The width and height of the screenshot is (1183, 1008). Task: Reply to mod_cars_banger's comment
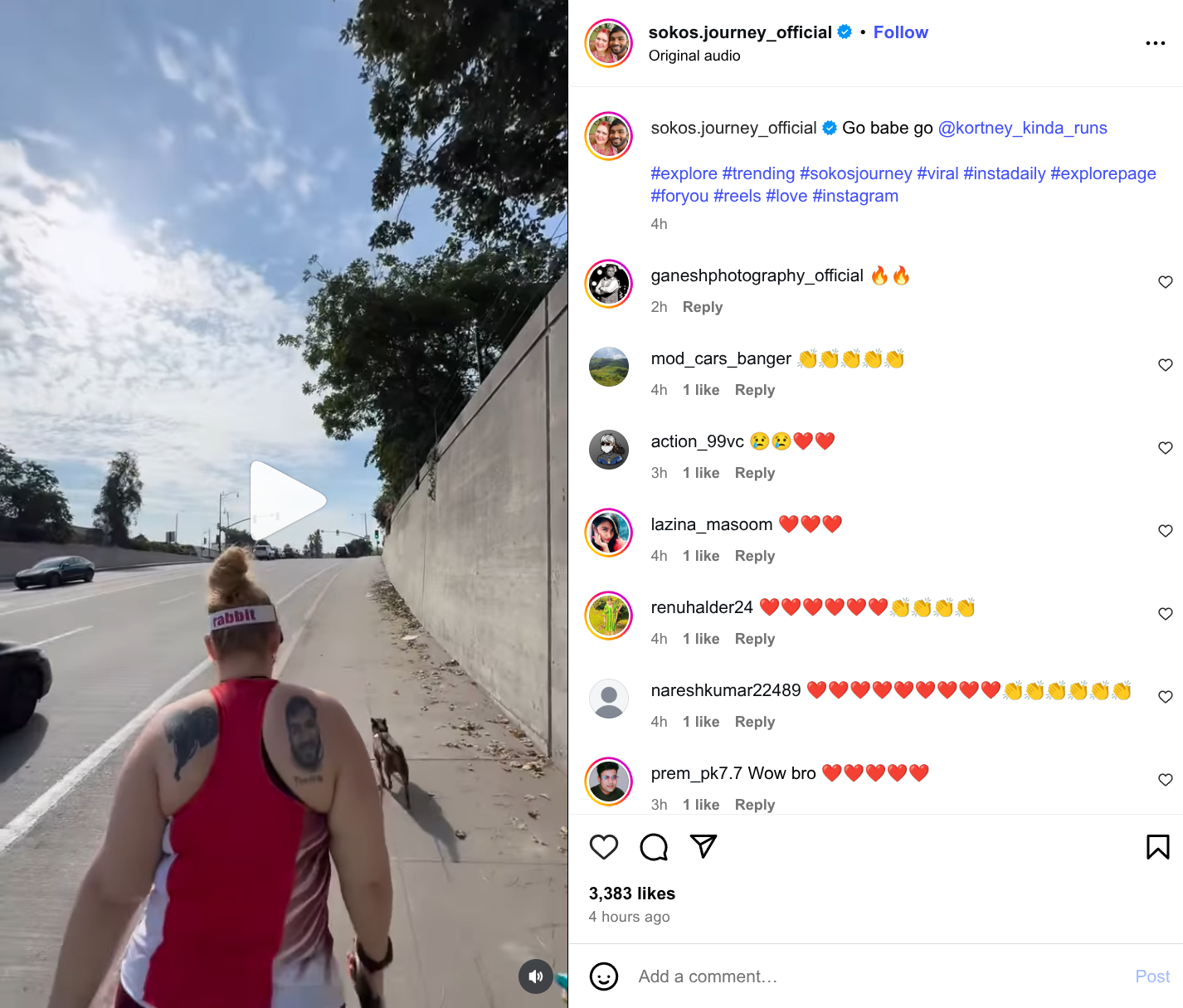(x=754, y=390)
